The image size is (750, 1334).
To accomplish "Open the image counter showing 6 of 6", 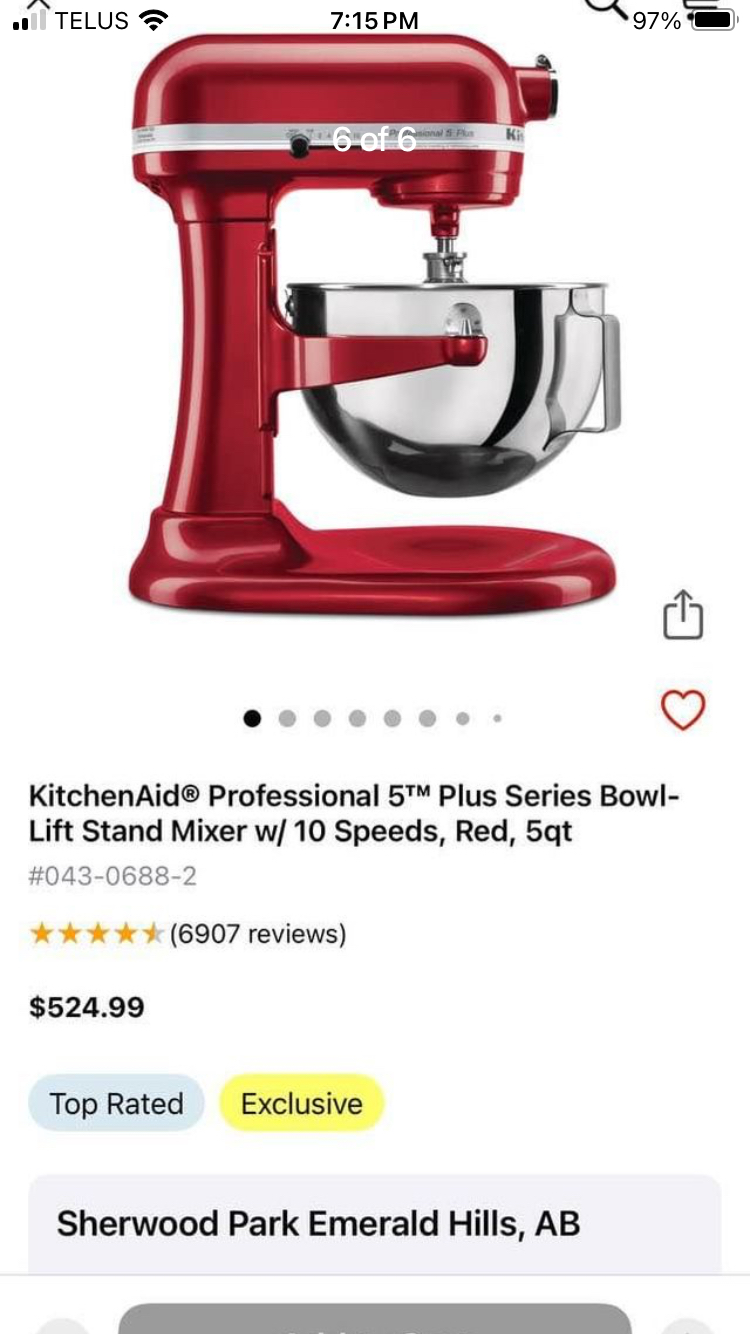I will click(373, 140).
